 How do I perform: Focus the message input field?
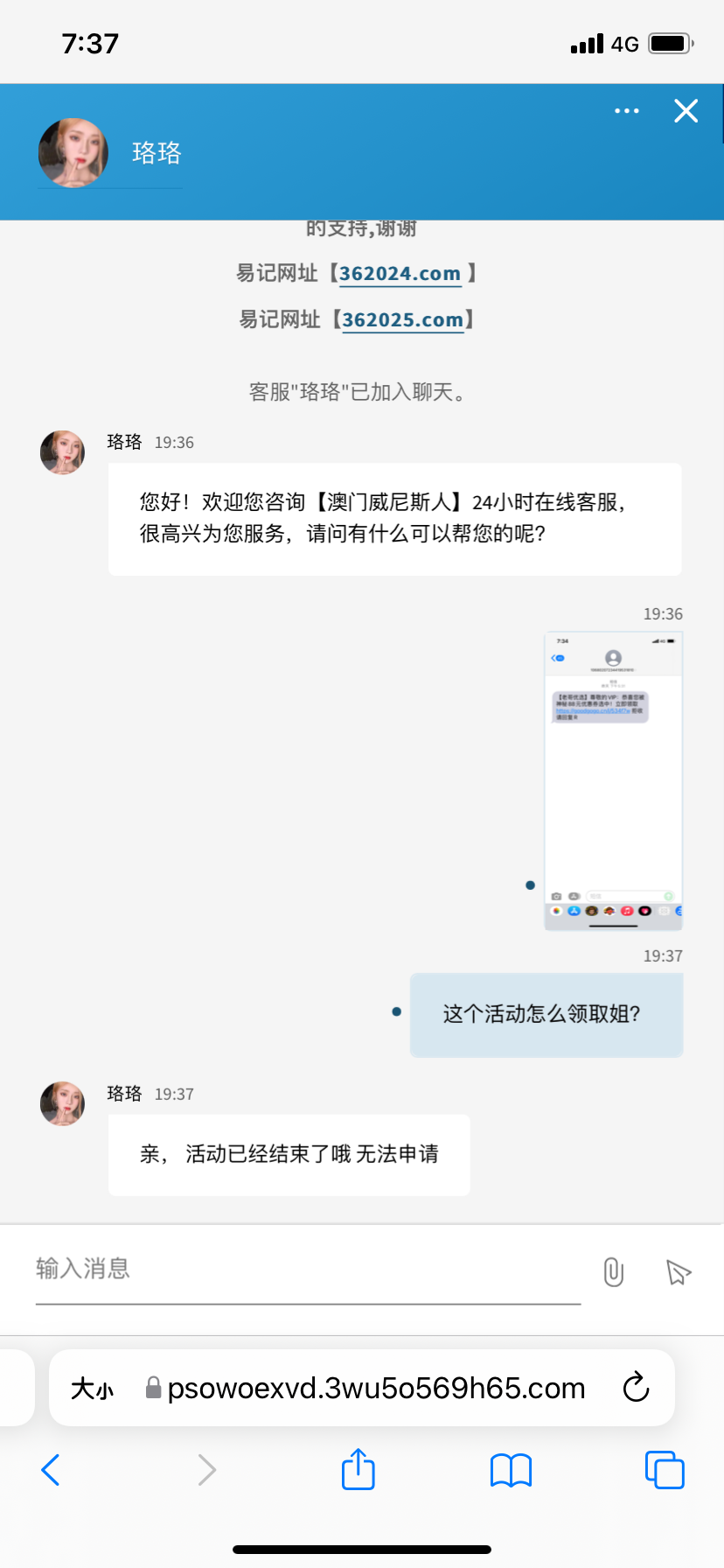308,1270
